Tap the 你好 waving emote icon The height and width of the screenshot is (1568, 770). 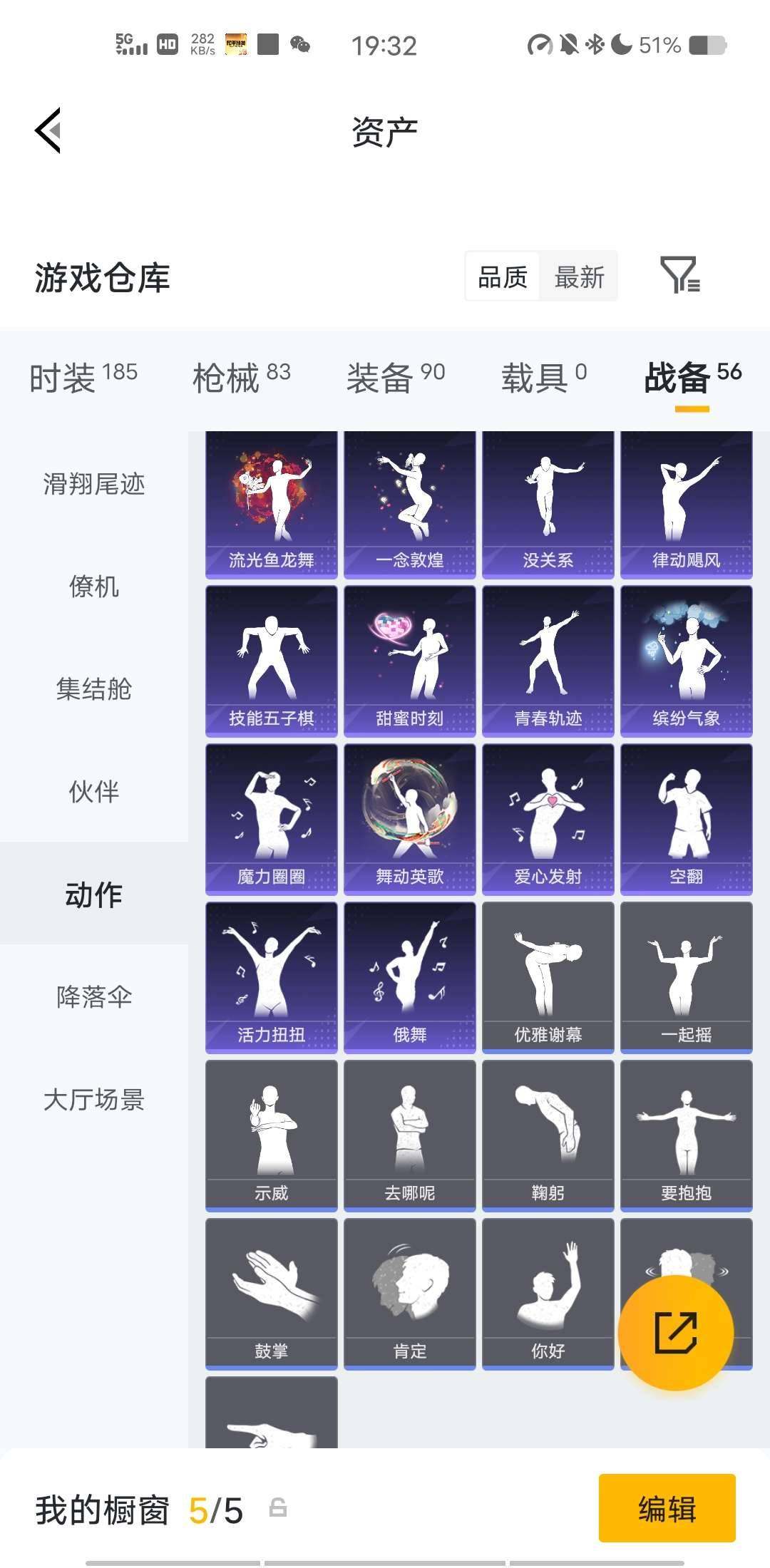tap(548, 1294)
